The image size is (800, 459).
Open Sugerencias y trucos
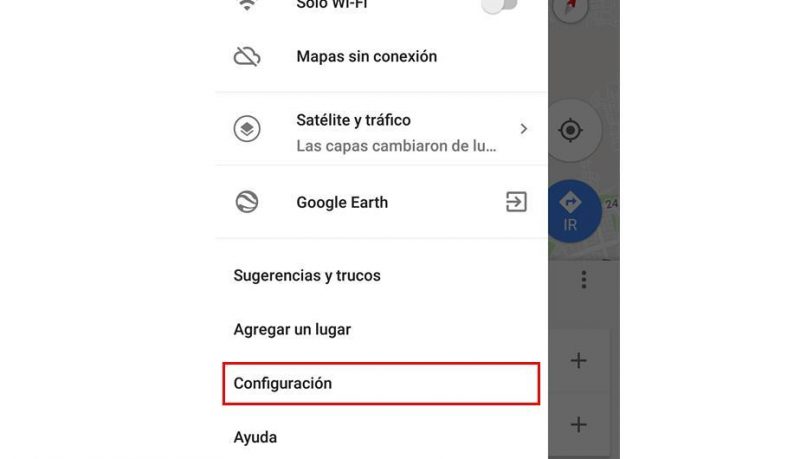click(x=307, y=275)
